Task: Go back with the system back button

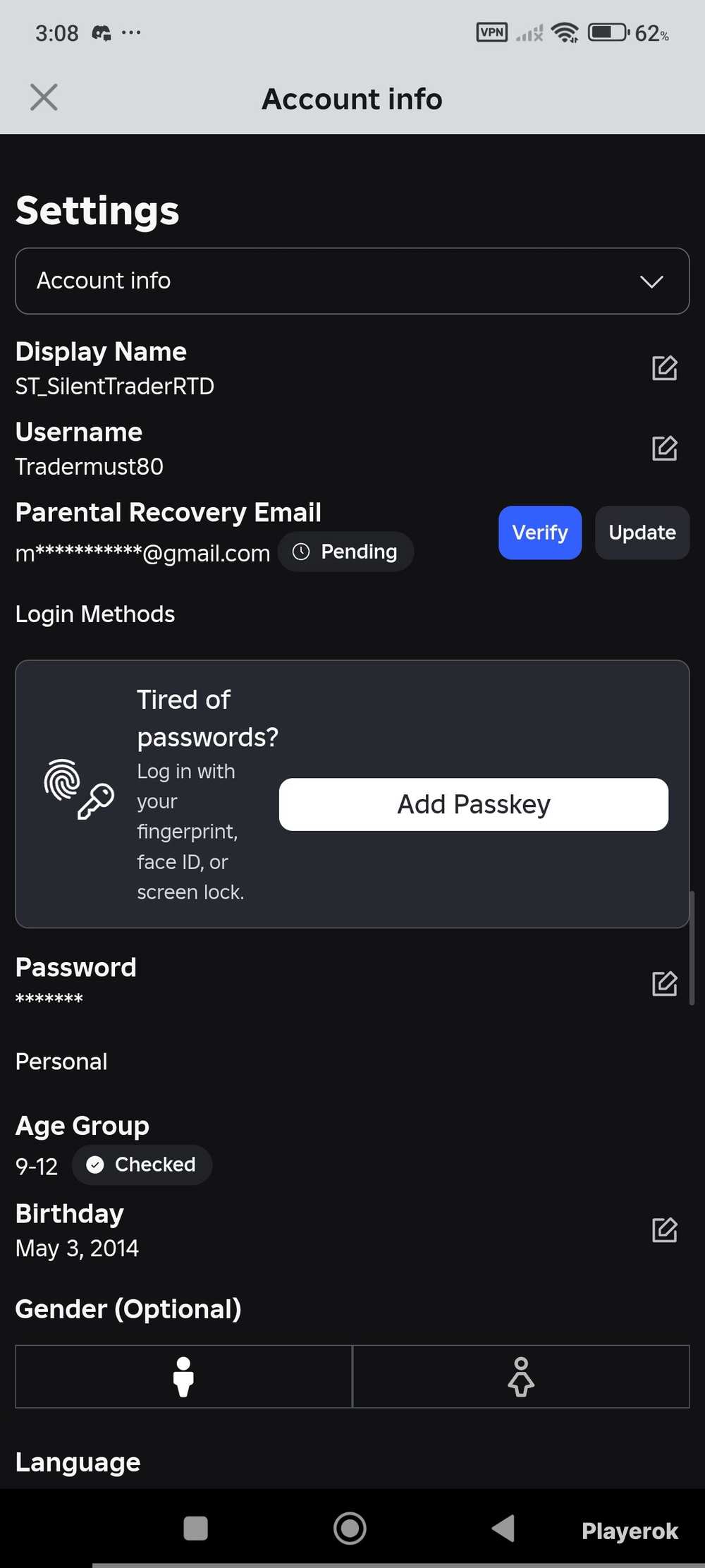Action: pyautogui.click(x=503, y=1529)
